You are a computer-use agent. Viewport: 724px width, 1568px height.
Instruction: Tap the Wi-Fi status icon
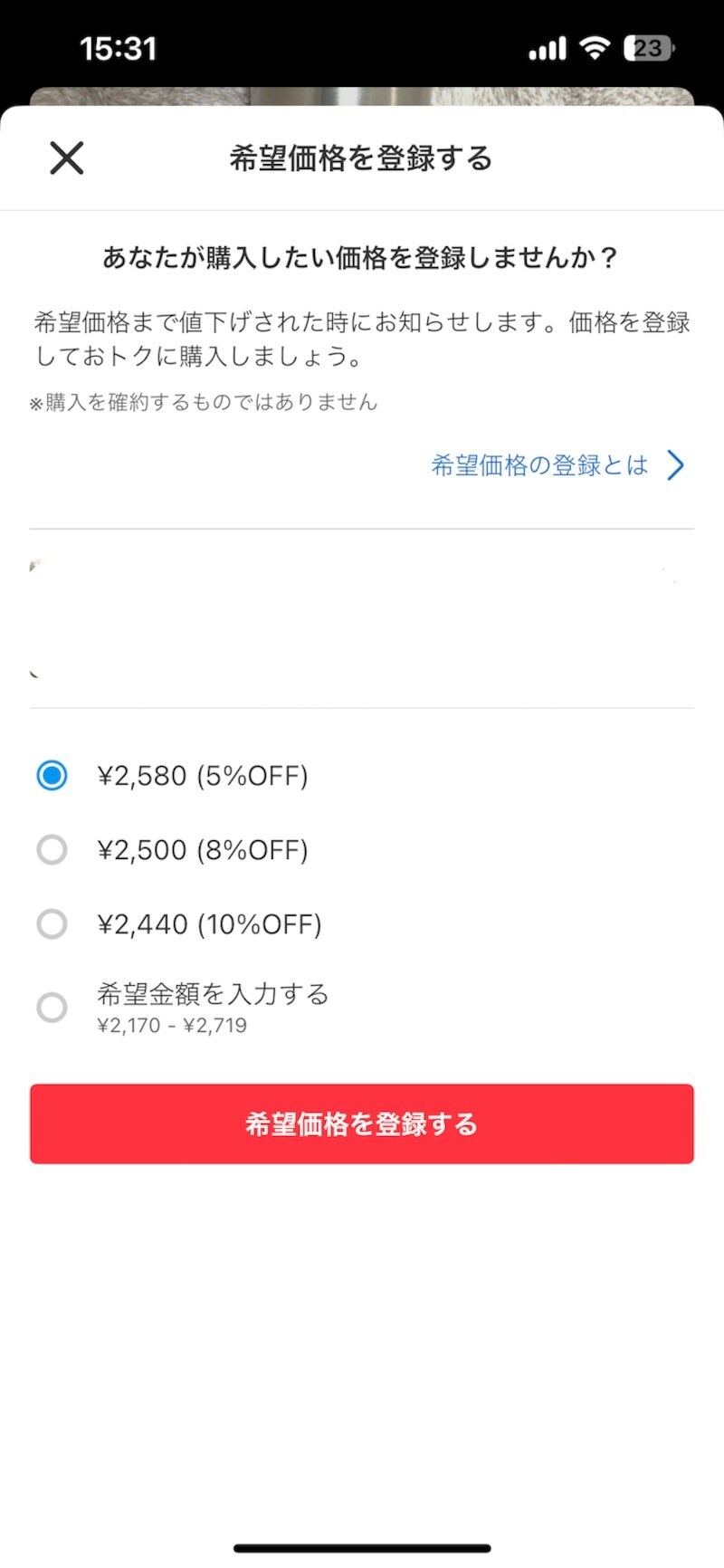pos(594,47)
